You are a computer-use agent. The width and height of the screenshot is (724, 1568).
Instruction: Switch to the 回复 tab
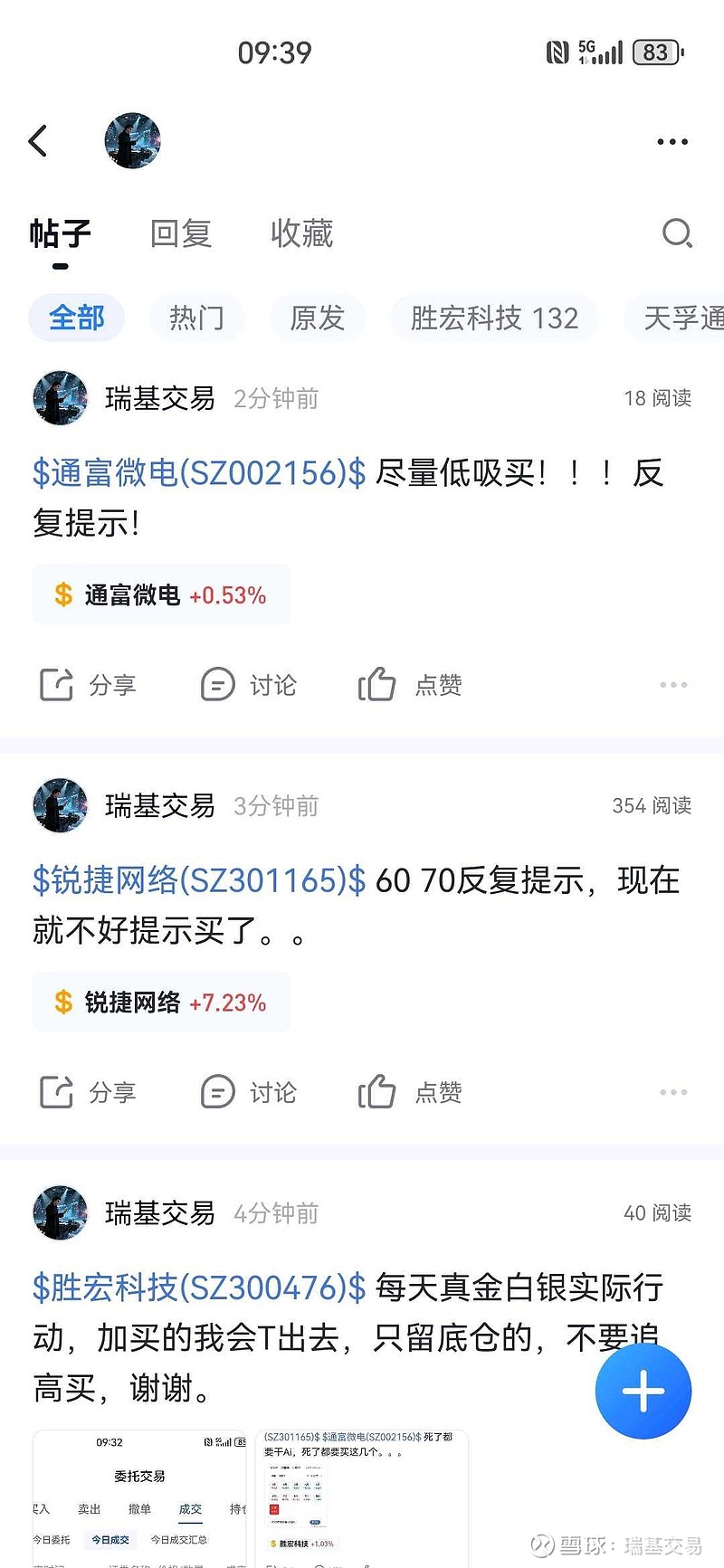(181, 233)
